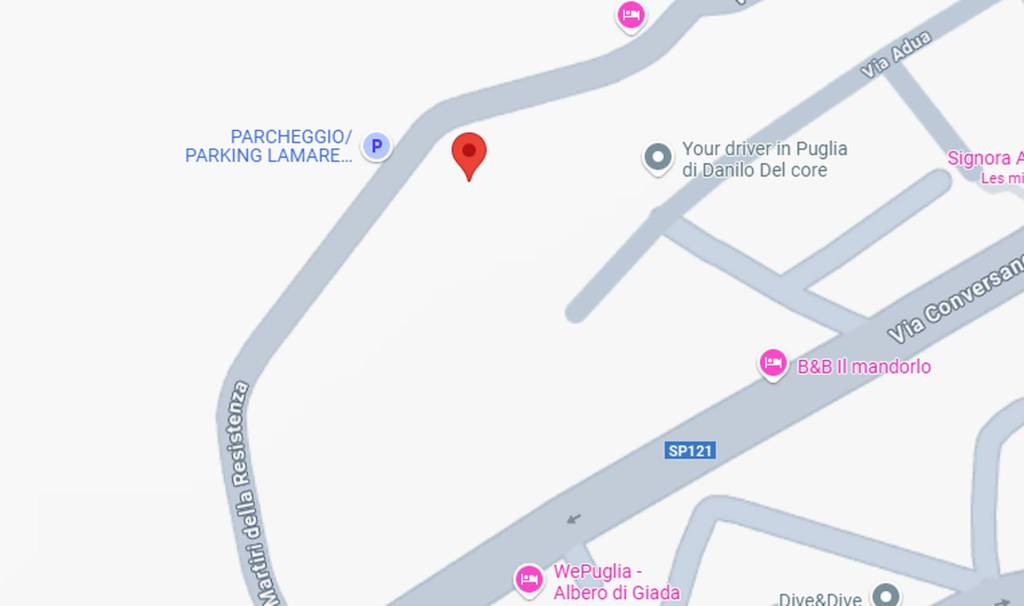Tap the red location pin
1024x606 pixels.
point(469,155)
